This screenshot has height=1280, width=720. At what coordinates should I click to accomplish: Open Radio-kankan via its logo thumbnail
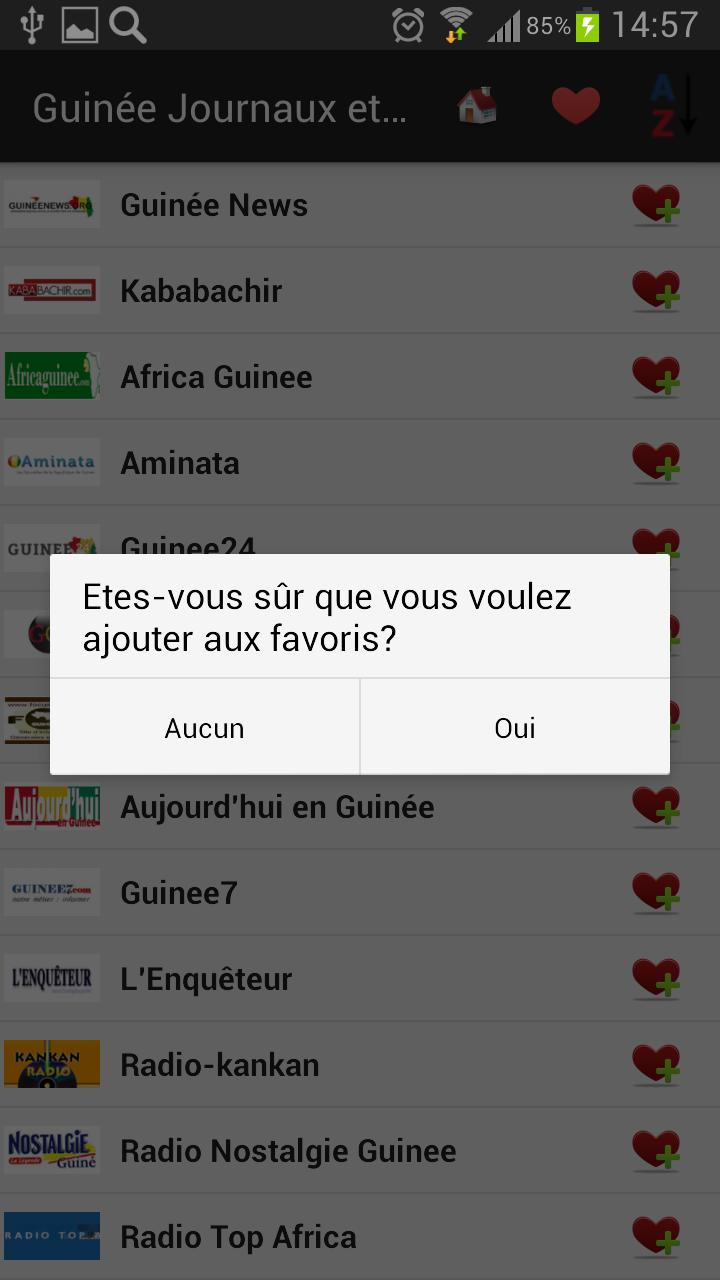click(x=51, y=1064)
